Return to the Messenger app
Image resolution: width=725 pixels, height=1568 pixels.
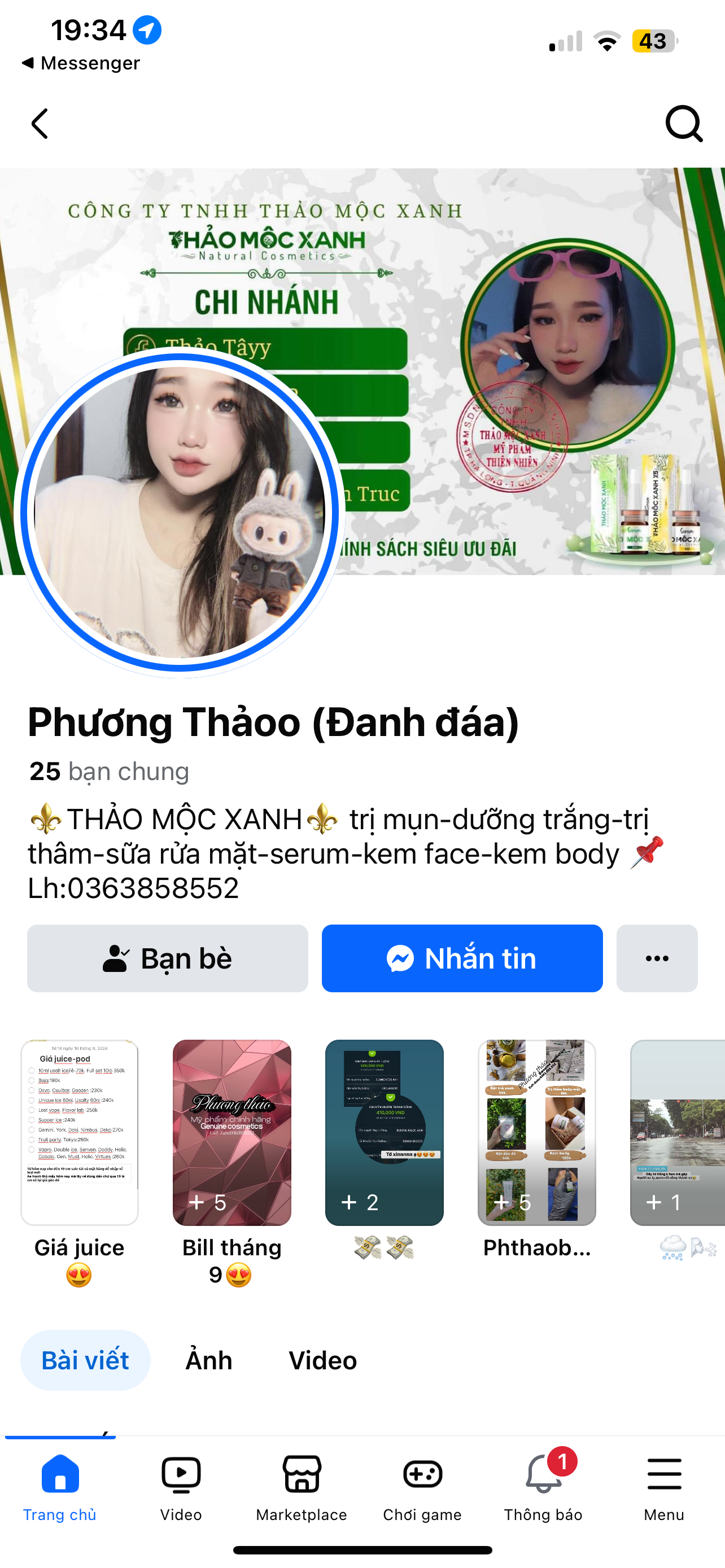(81, 63)
